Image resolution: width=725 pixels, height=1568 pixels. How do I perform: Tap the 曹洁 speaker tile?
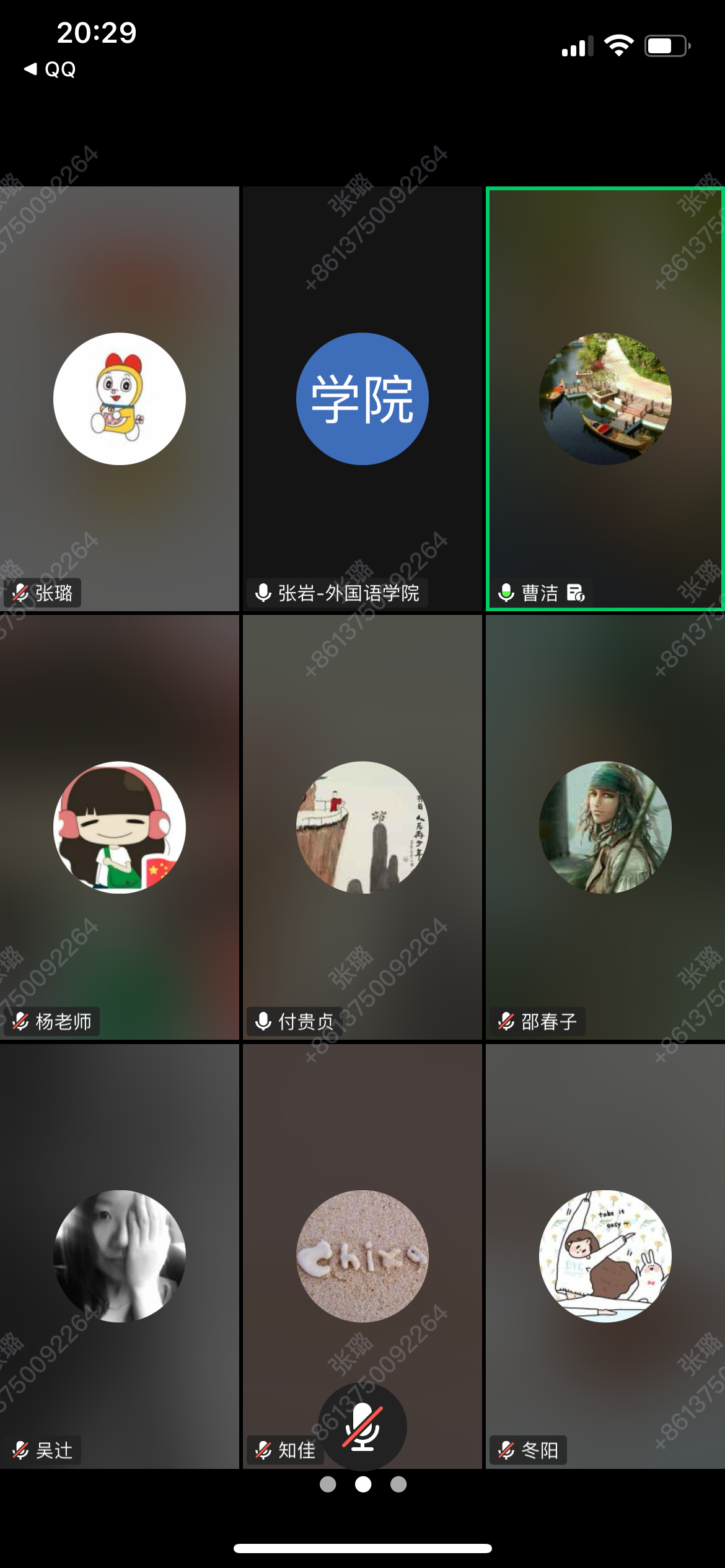(605, 399)
